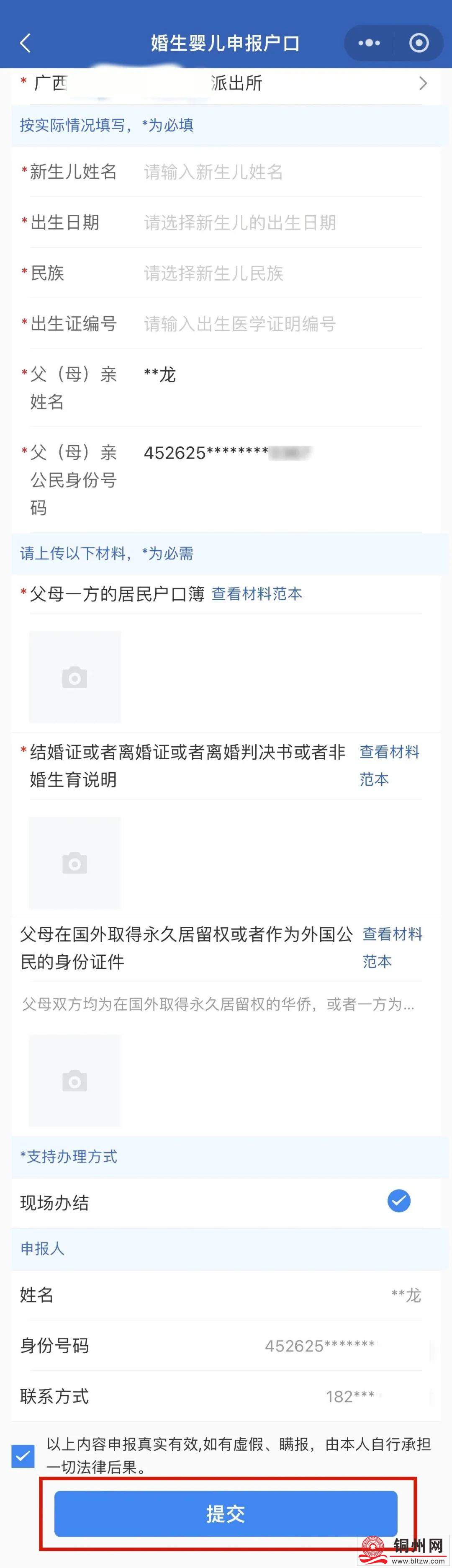Viewport: 452px width, 1568px height.
Task: Go back using the top-left arrow
Action: click(25, 43)
